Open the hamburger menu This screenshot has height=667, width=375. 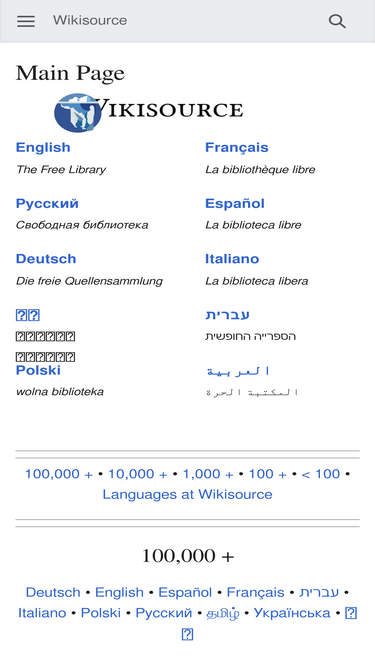pos(26,21)
